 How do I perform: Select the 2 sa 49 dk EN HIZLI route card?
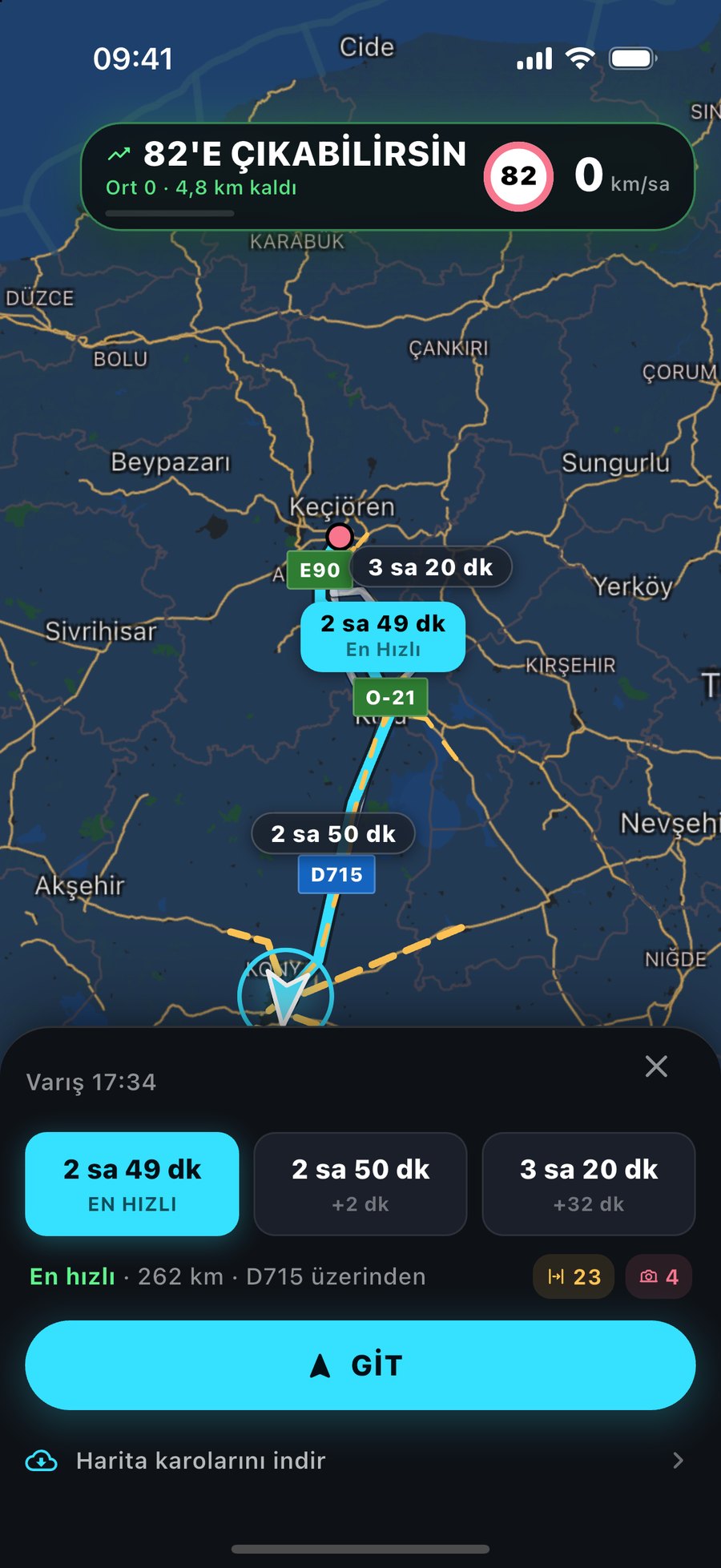[x=132, y=1183]
